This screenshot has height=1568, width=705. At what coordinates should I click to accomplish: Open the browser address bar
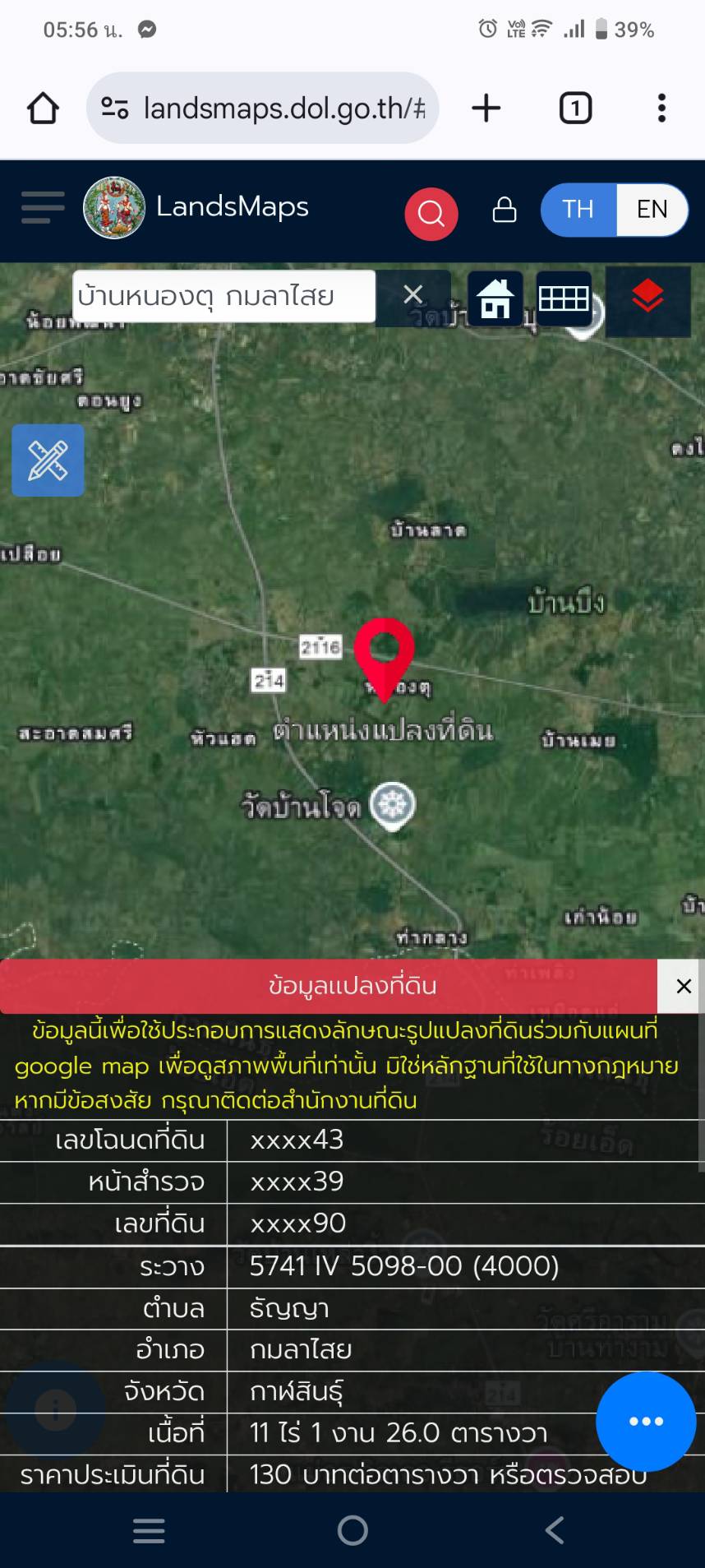point(262,108)
